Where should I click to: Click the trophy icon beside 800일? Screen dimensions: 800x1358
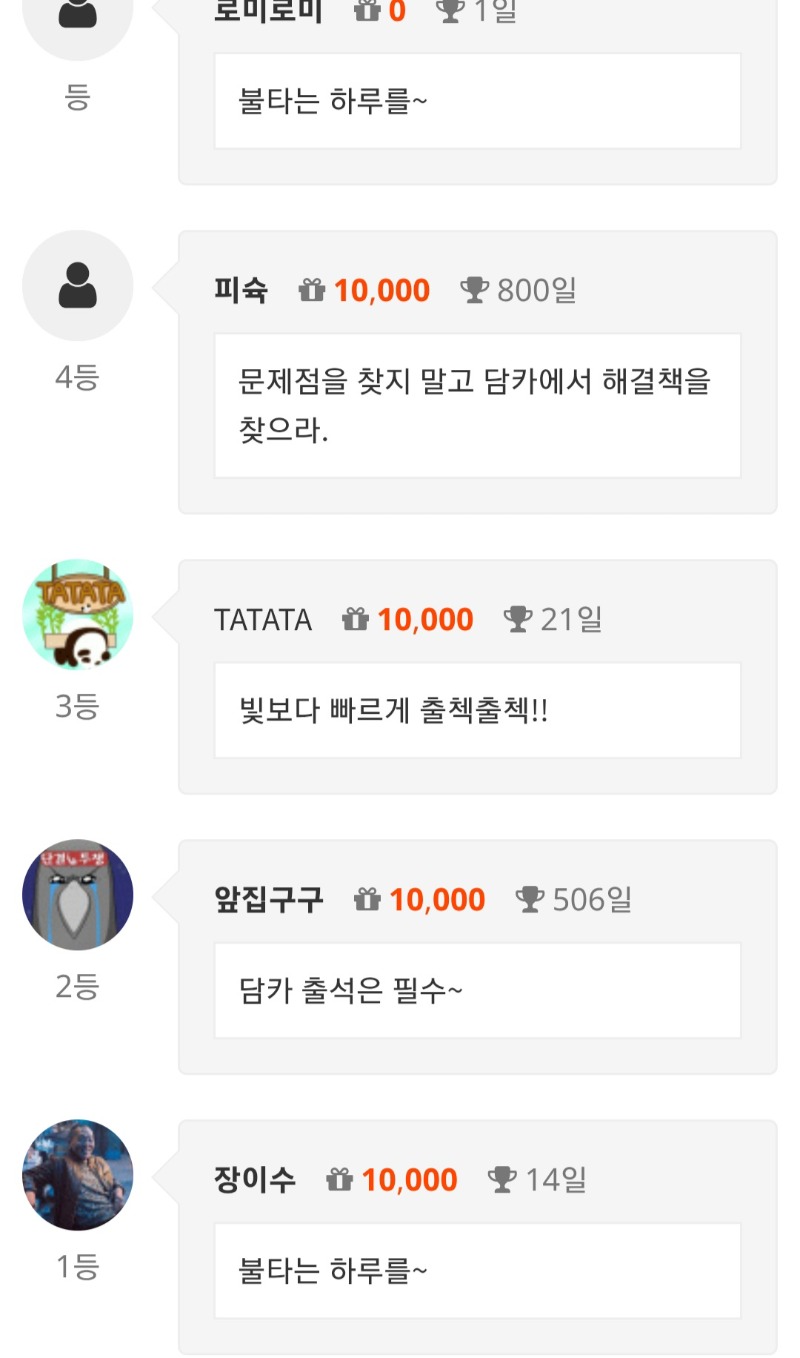pos(475,290)
